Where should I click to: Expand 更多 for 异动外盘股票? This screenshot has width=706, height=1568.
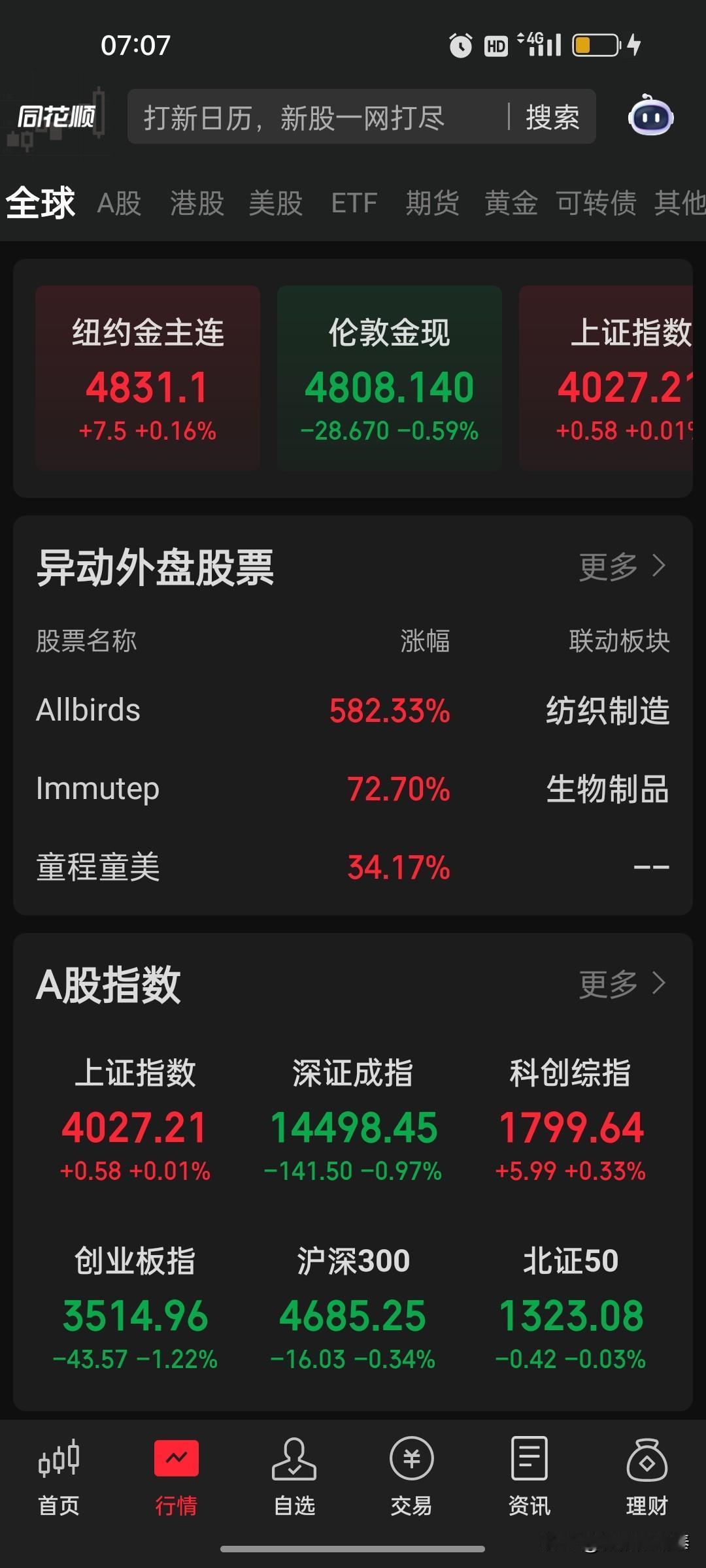click(621, 567)
